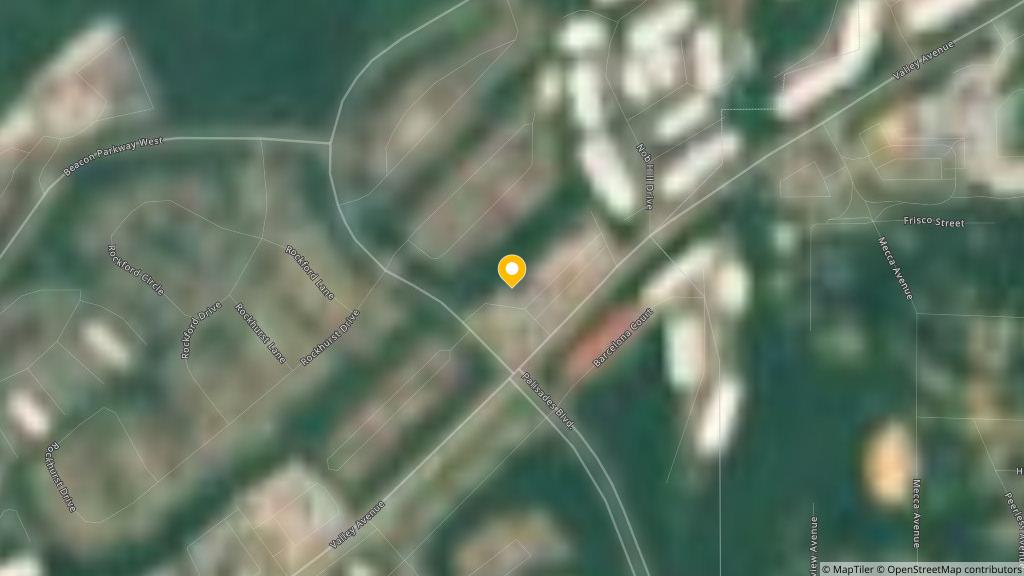Open the MapTiler attribution link
This screenshot has height=576, width=1024.
[x=847, y=569]
